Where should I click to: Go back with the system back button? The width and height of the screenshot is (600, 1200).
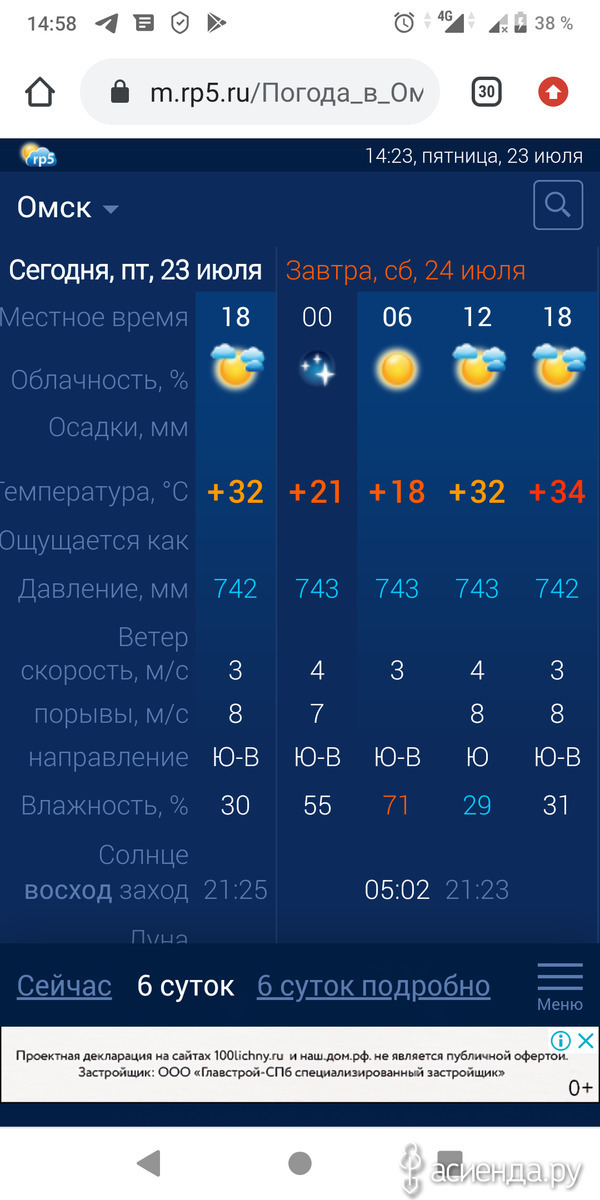point(149,1162)
